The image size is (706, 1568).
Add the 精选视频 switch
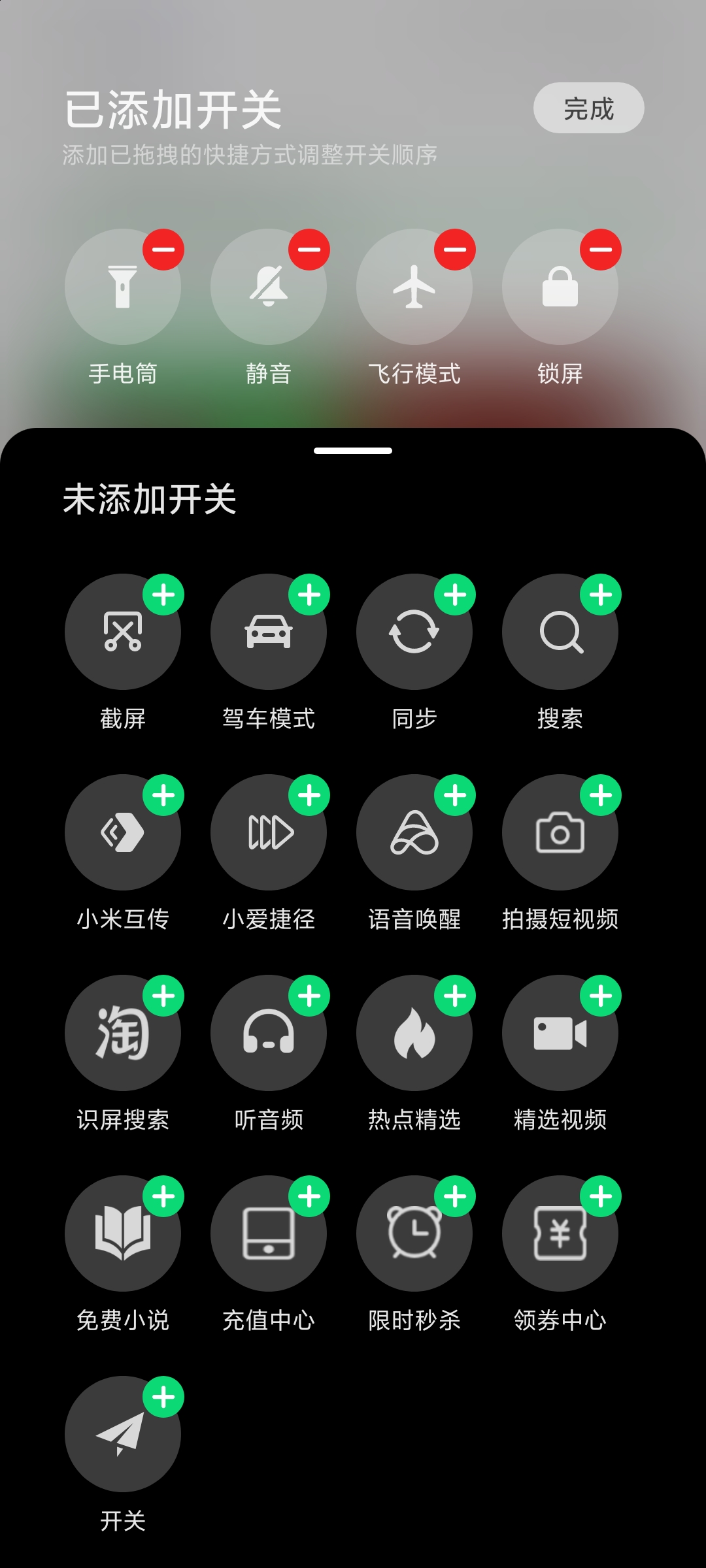tap(601, 996)
